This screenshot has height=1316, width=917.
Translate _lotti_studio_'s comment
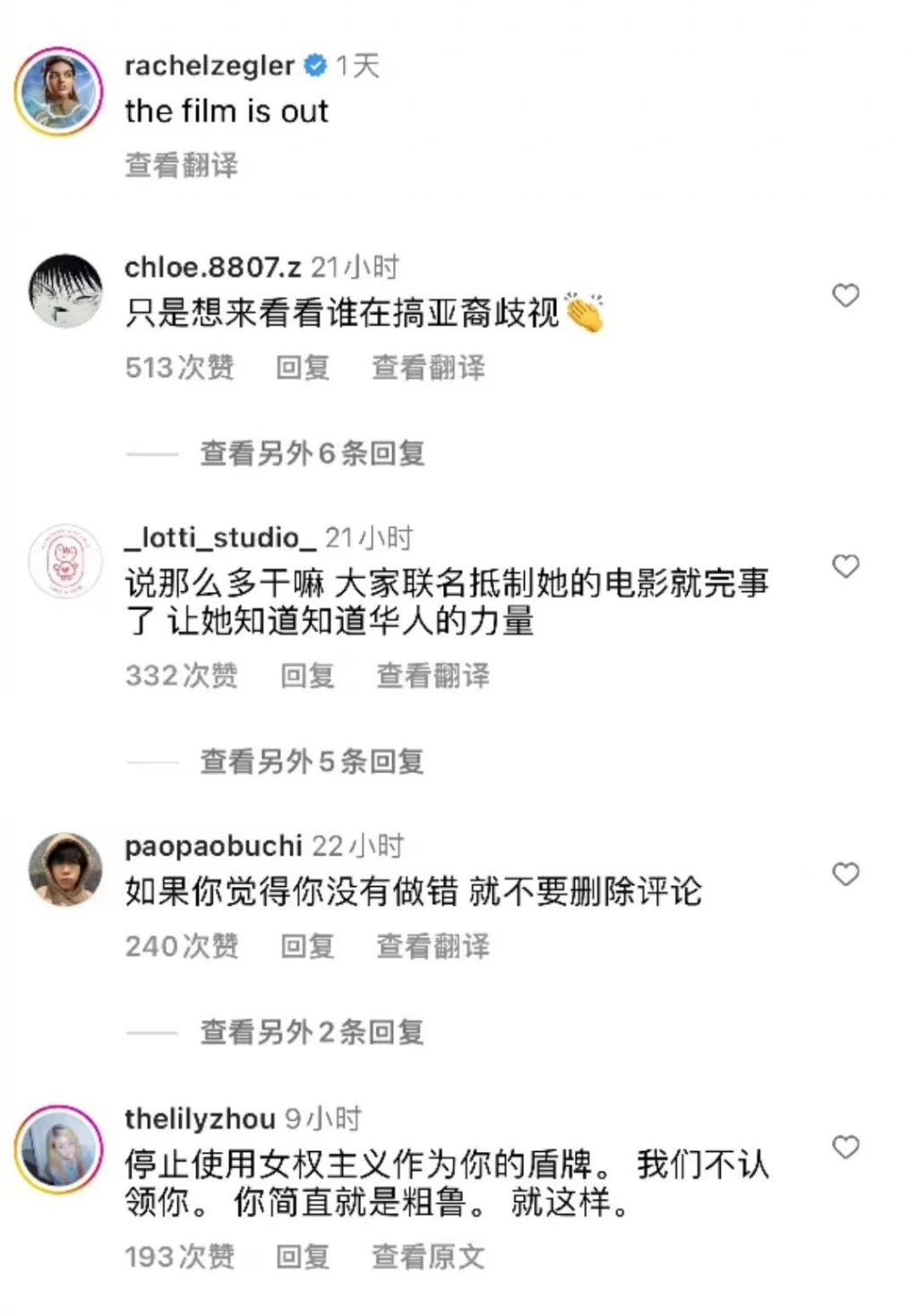coord(433,675)
